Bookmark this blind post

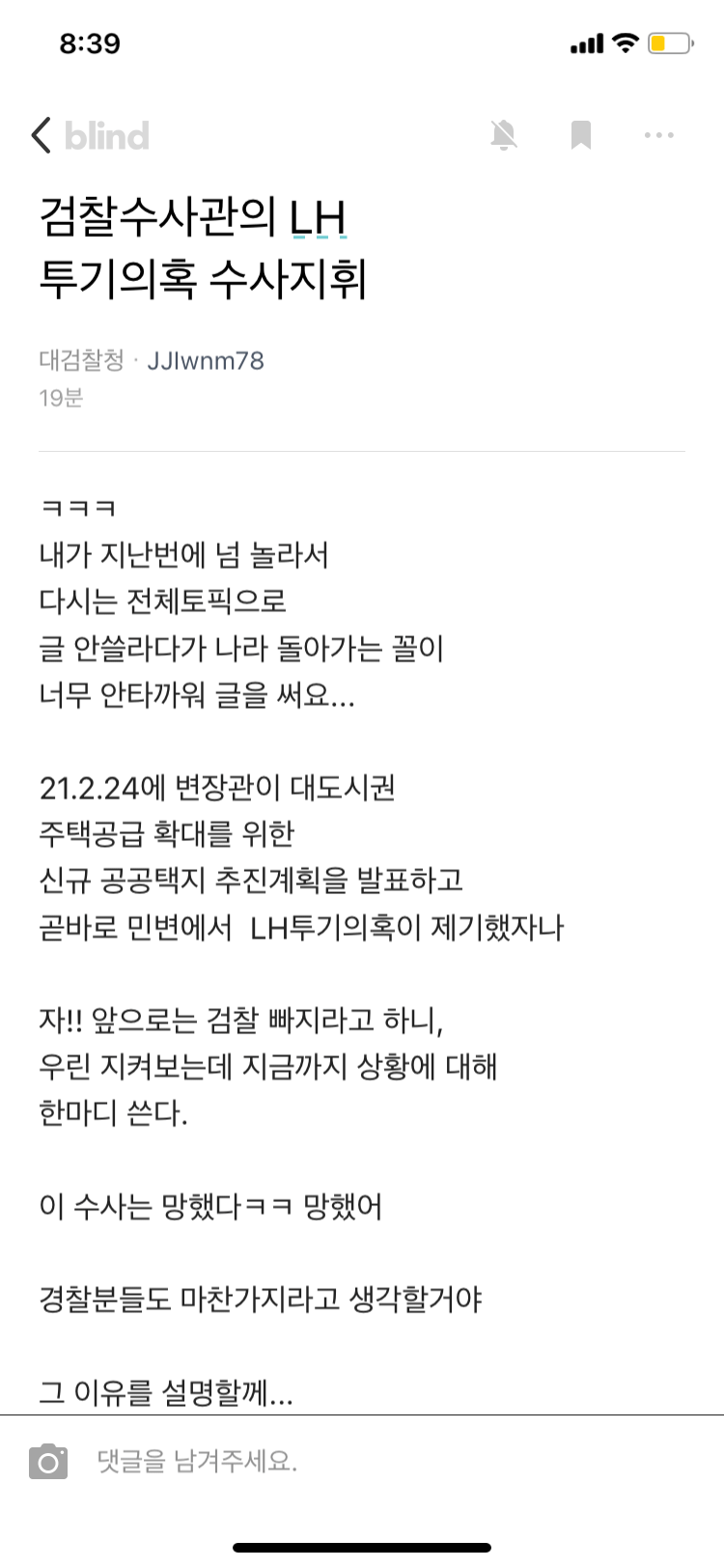(x=580, y=135)
